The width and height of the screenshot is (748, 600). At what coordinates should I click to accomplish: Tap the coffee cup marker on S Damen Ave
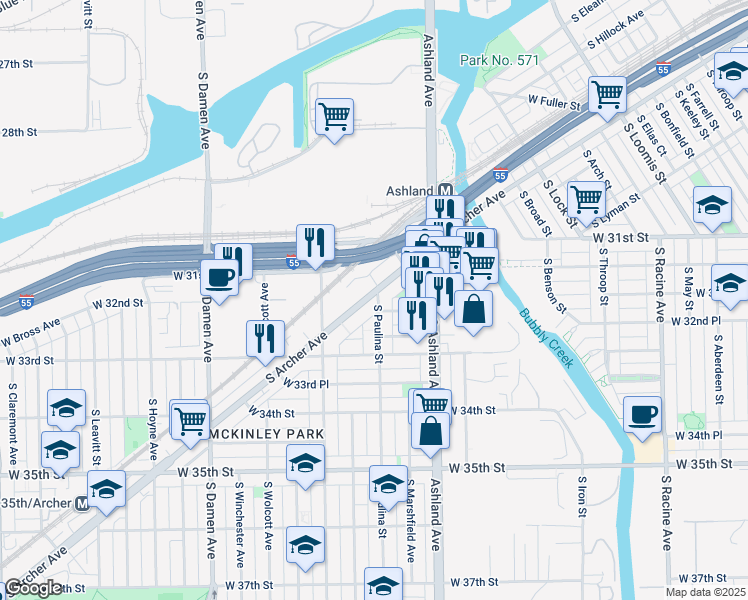pos(219,277)
